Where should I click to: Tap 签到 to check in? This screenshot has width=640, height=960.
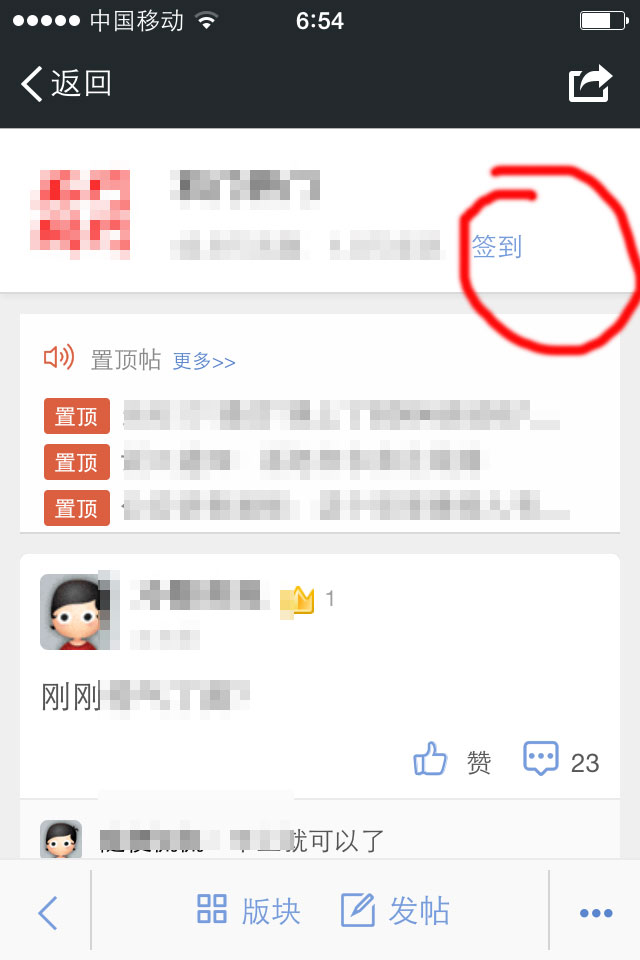(497, 246)
